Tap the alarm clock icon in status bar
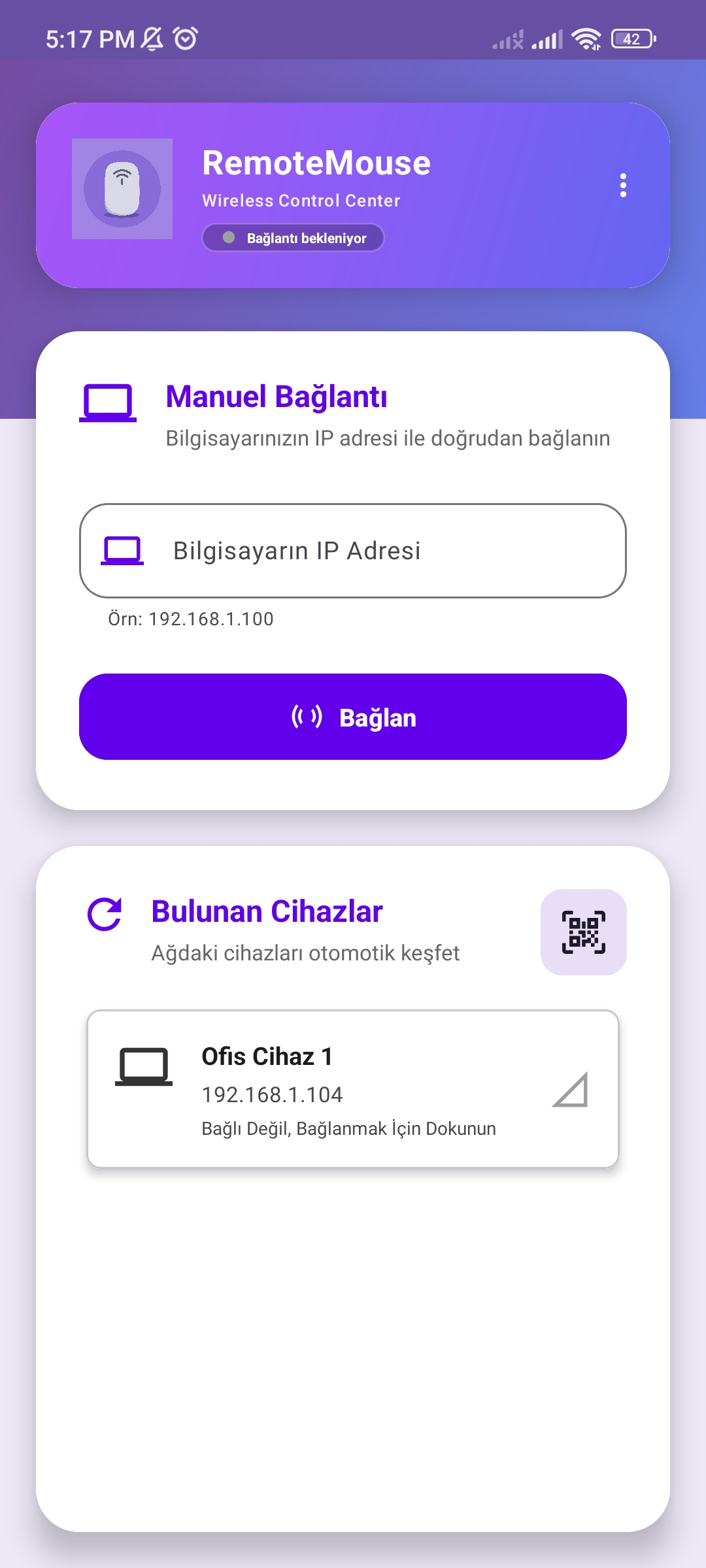The image size is (706, 1568). click(184, 38)
